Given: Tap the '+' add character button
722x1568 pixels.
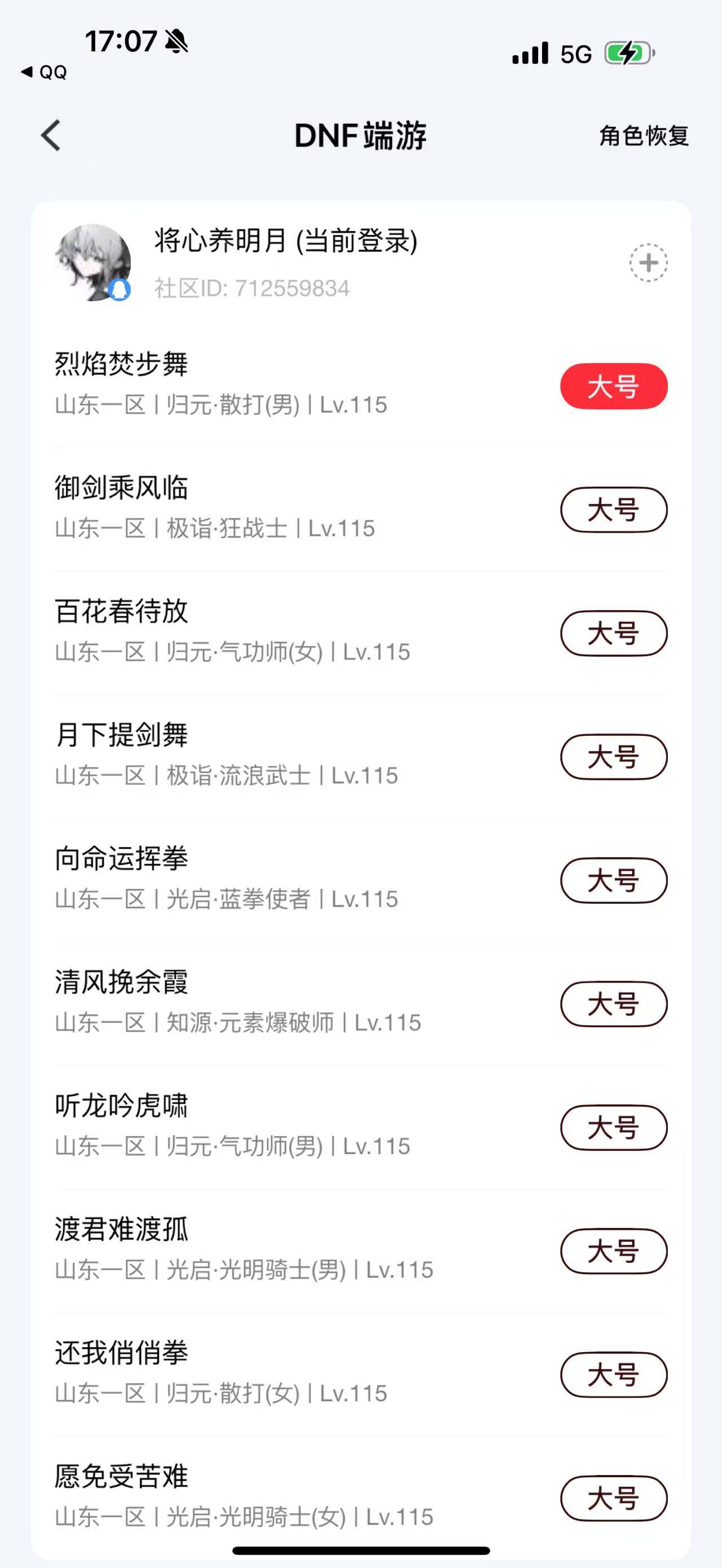Looking at the screenshot, I should tap(648, 262).
